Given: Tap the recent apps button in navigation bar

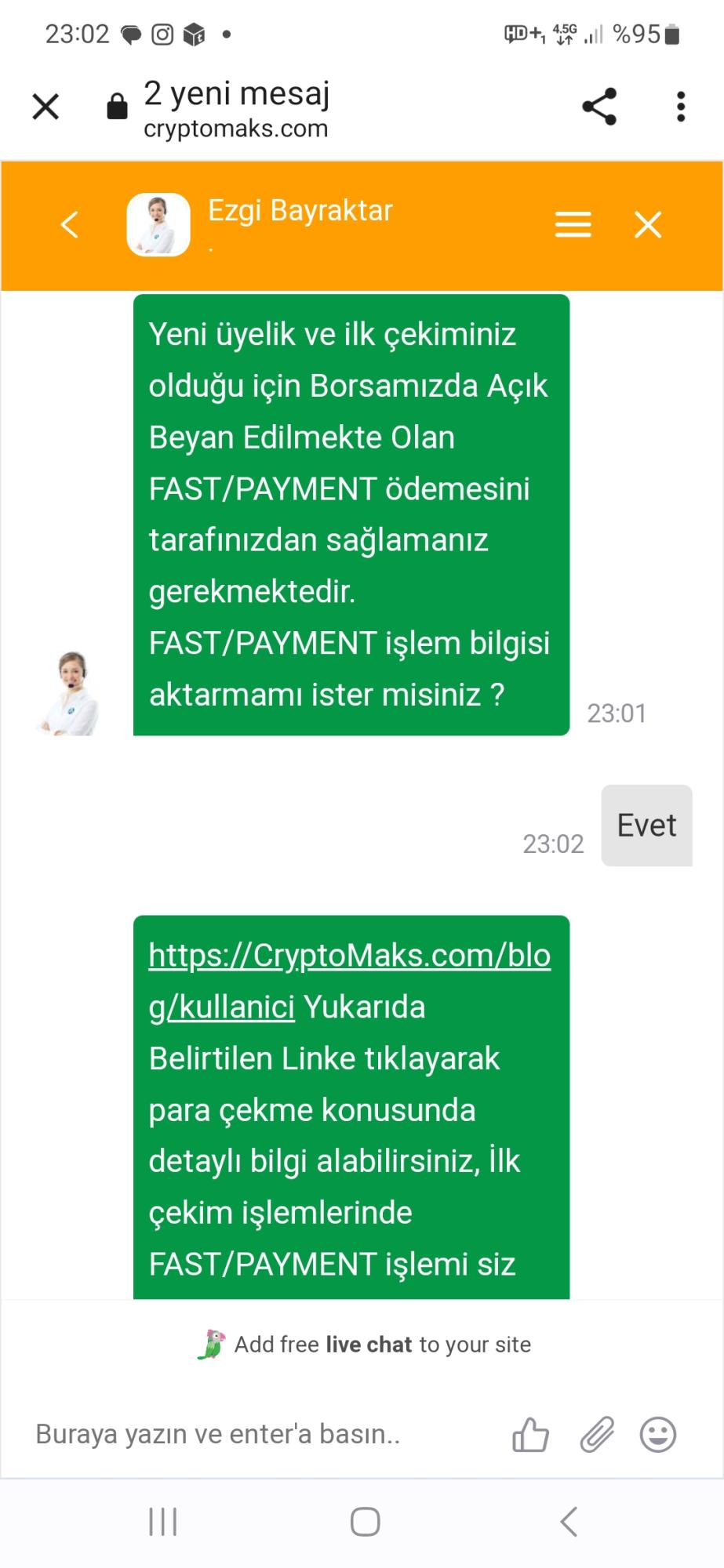Looking at the screenshot, I should [x=161, y=1522].
